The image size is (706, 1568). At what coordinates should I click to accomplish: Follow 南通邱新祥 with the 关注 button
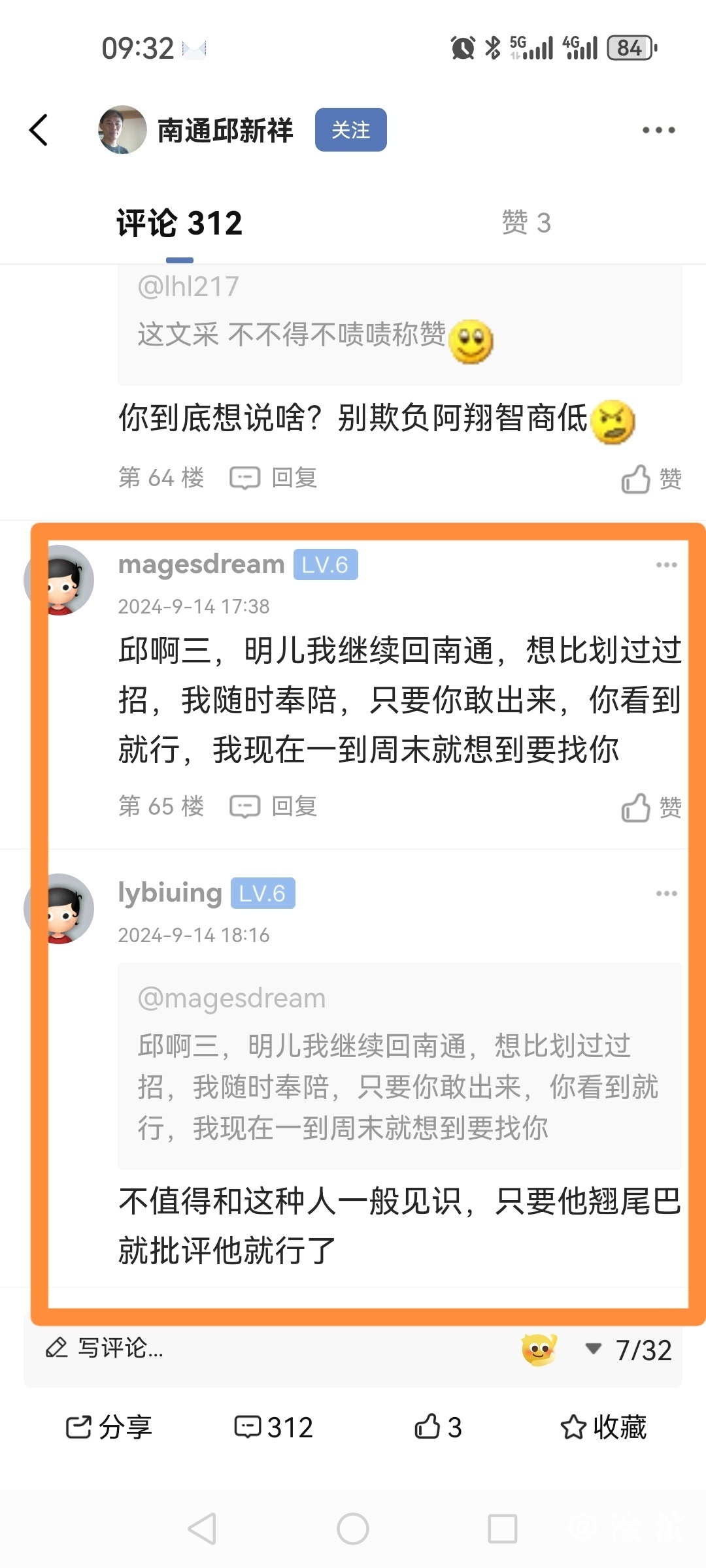coord(350,130)
